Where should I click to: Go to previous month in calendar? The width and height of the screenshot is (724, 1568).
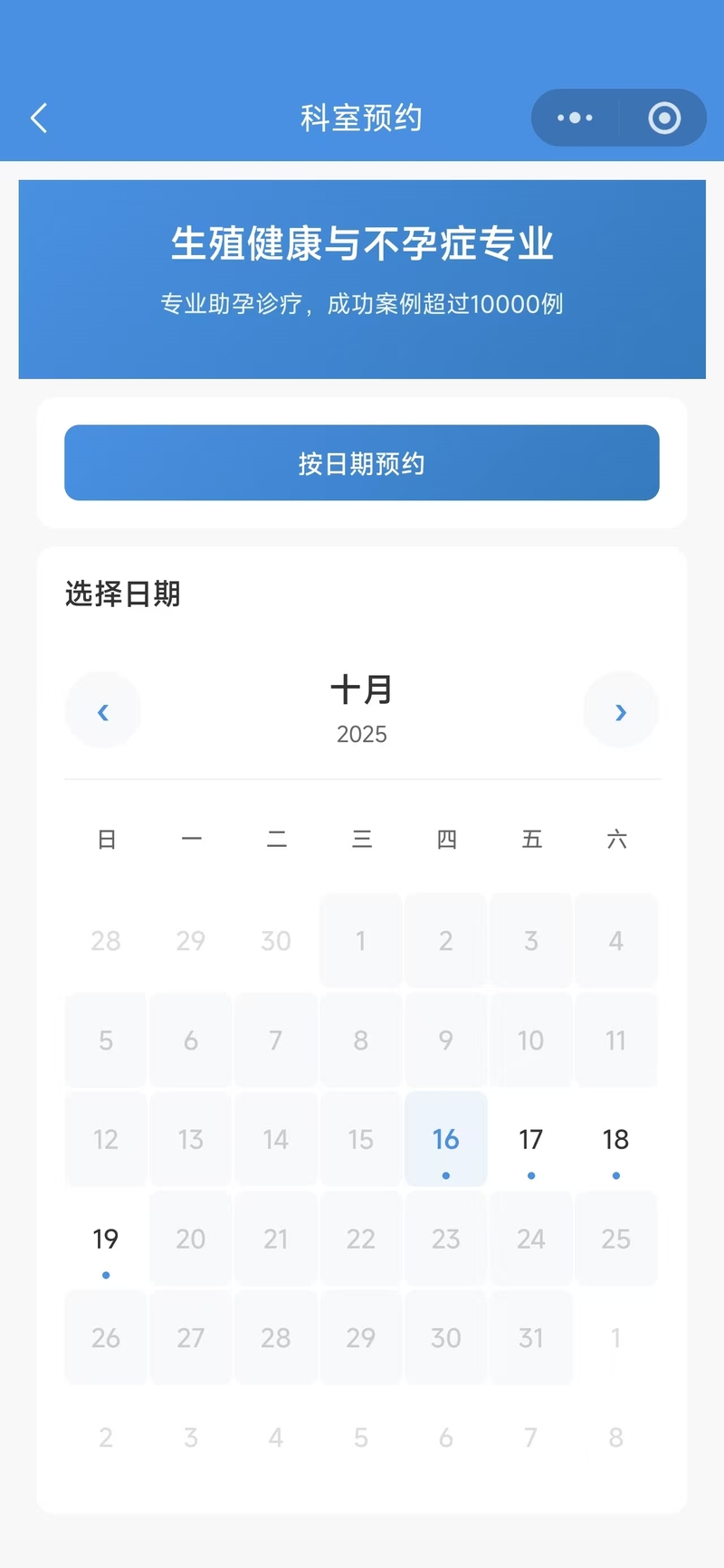click(x=103, y=711)
